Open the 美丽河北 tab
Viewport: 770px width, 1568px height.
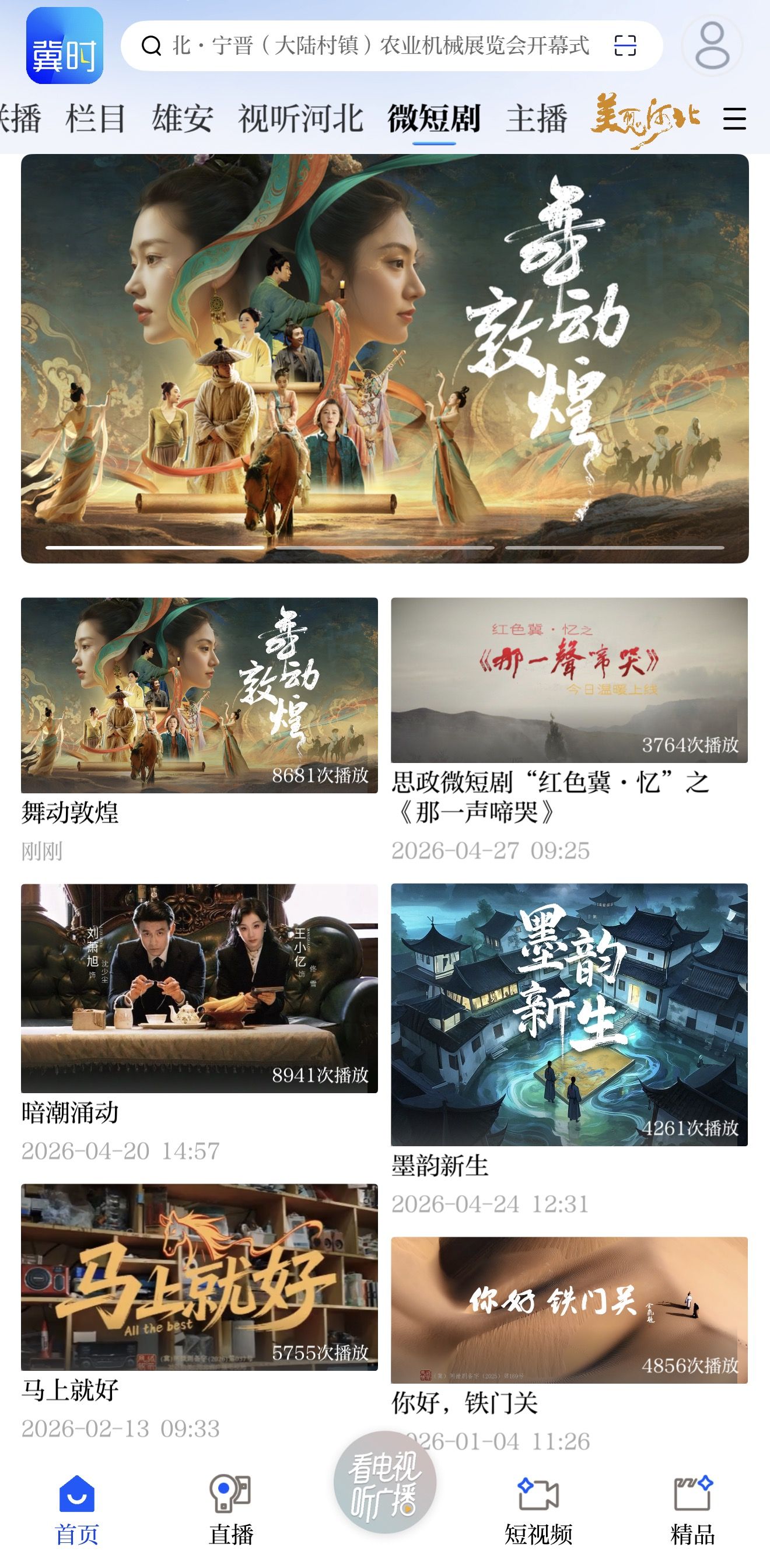pyautogui.click(x=645, y=118)
